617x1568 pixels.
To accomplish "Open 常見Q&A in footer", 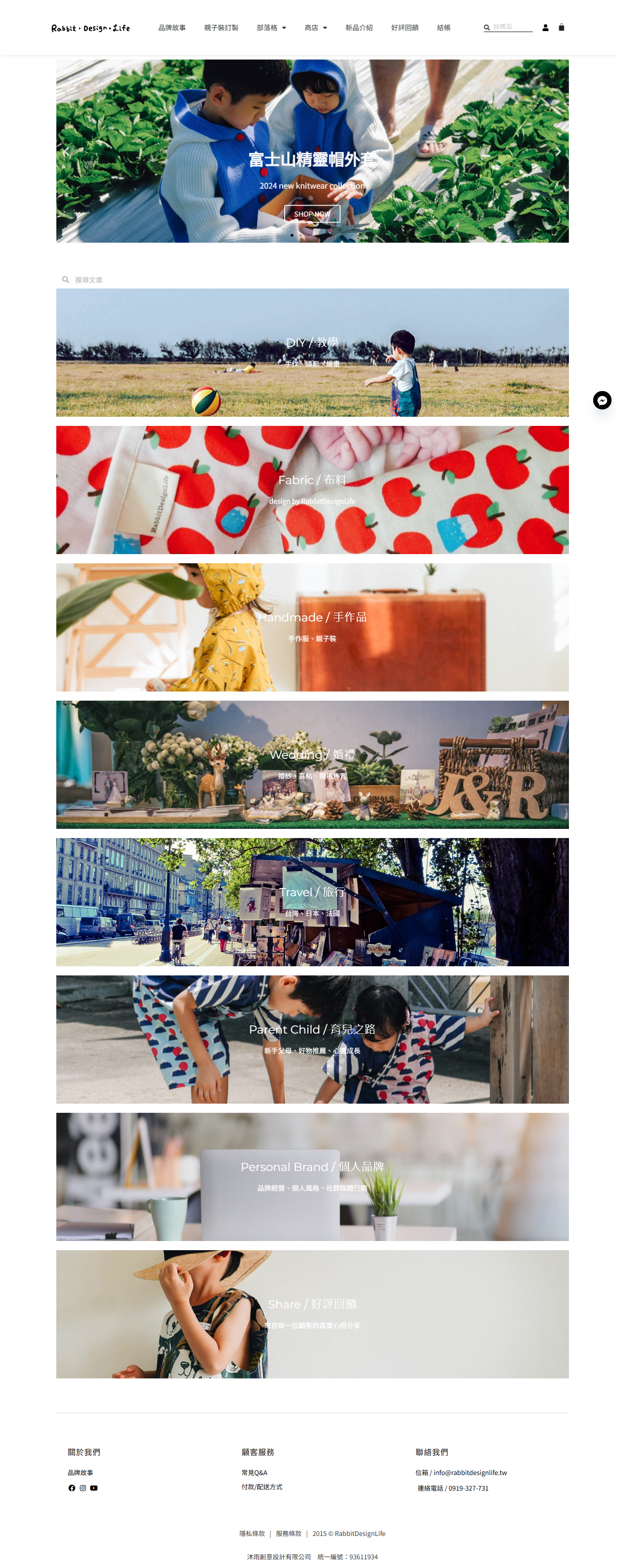I will click(x=254, y=1472).
